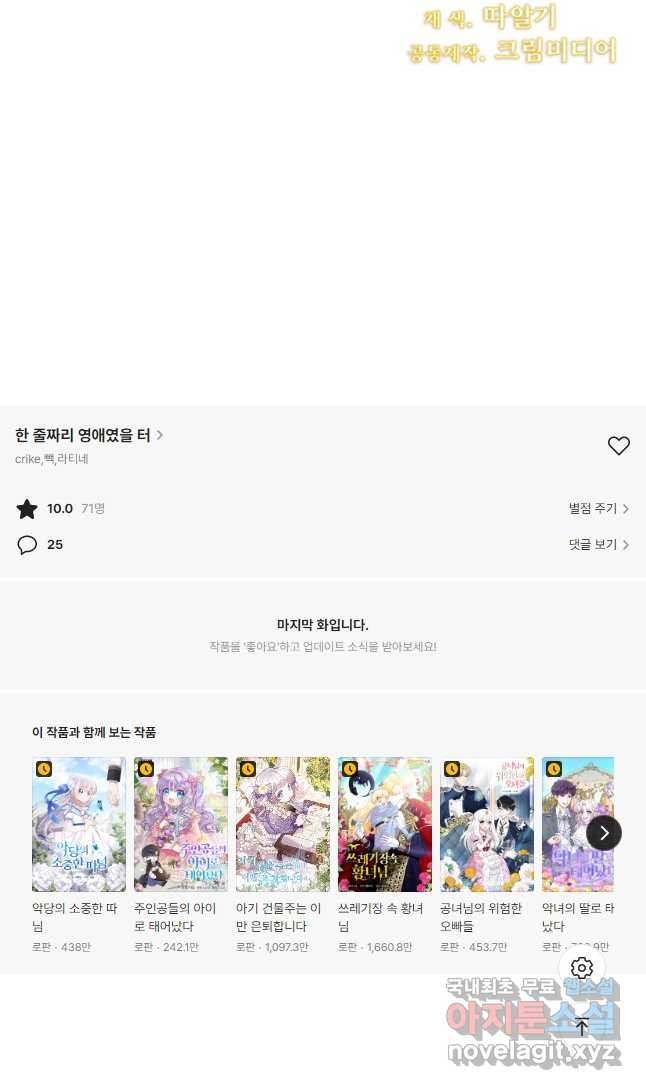Screen dimensions: 646x1090
Task: Open the 한 줄짜리 영애였을 터 title page
Action: [89, 435]
